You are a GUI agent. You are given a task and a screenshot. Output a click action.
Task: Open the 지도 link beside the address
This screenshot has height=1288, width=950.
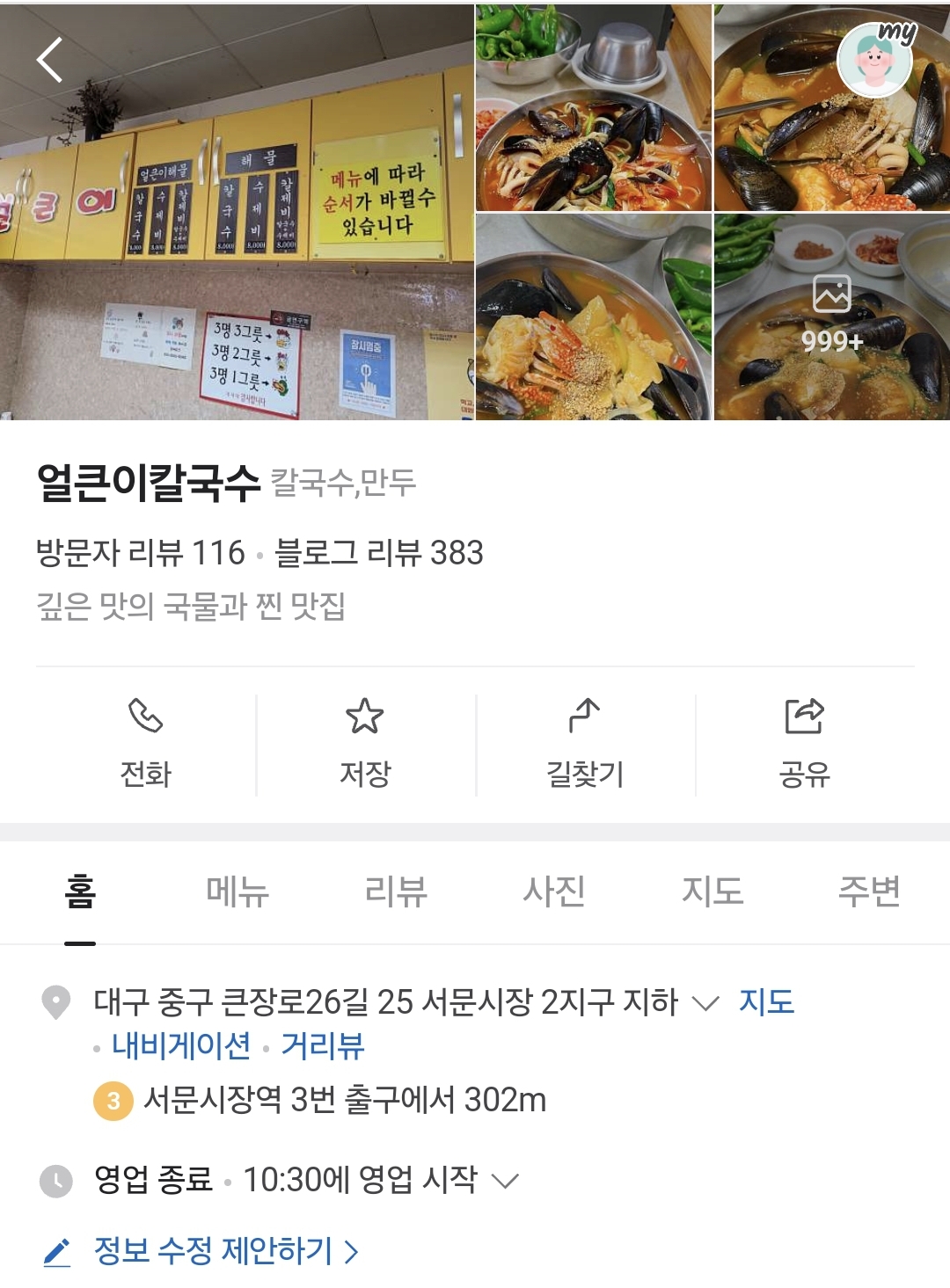[766, 1002]
